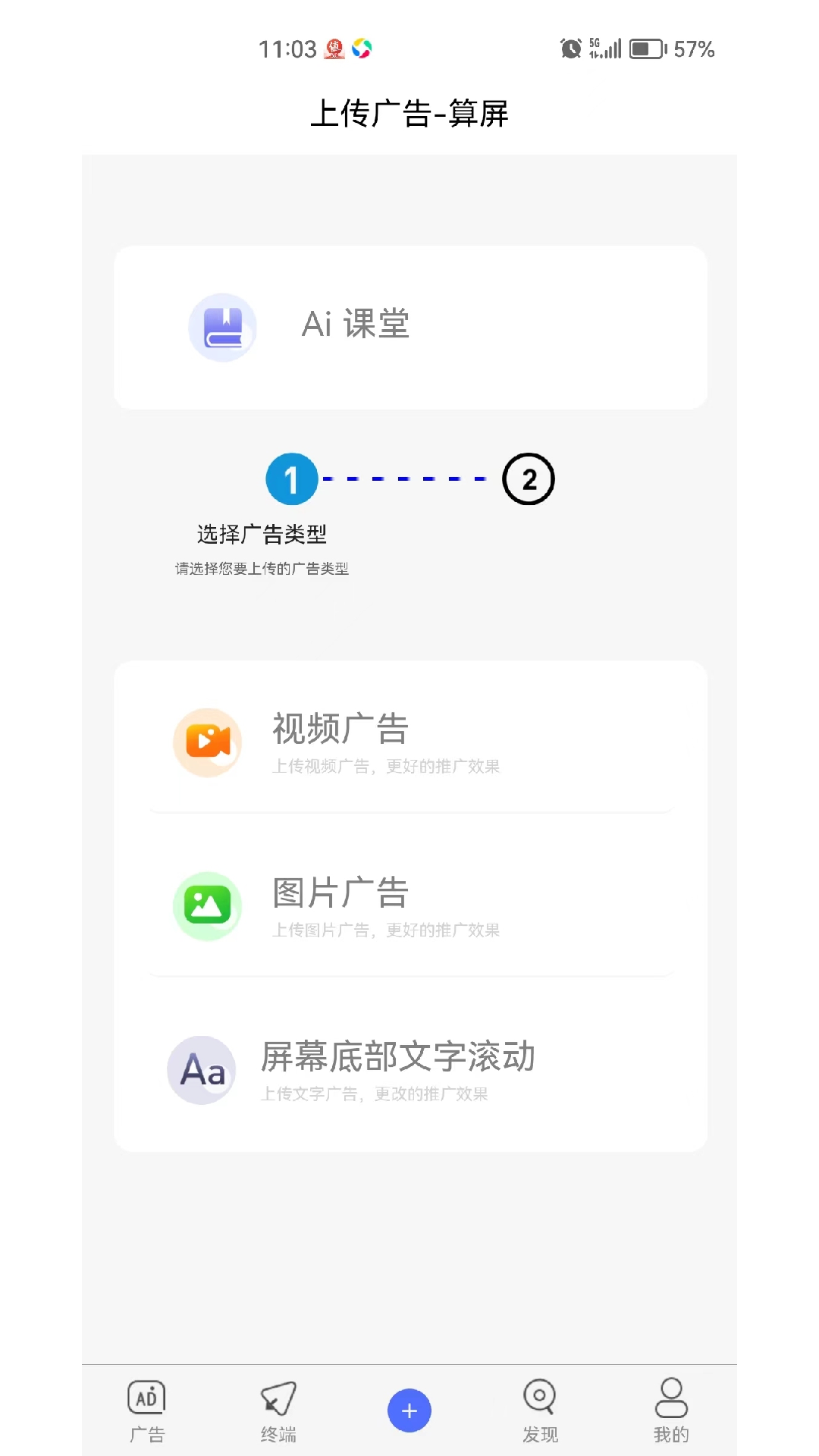The width and height of the screenshot is (819, 1456).
Task: Click the green picture icon for 图片广告
Action: click(206, 906)
